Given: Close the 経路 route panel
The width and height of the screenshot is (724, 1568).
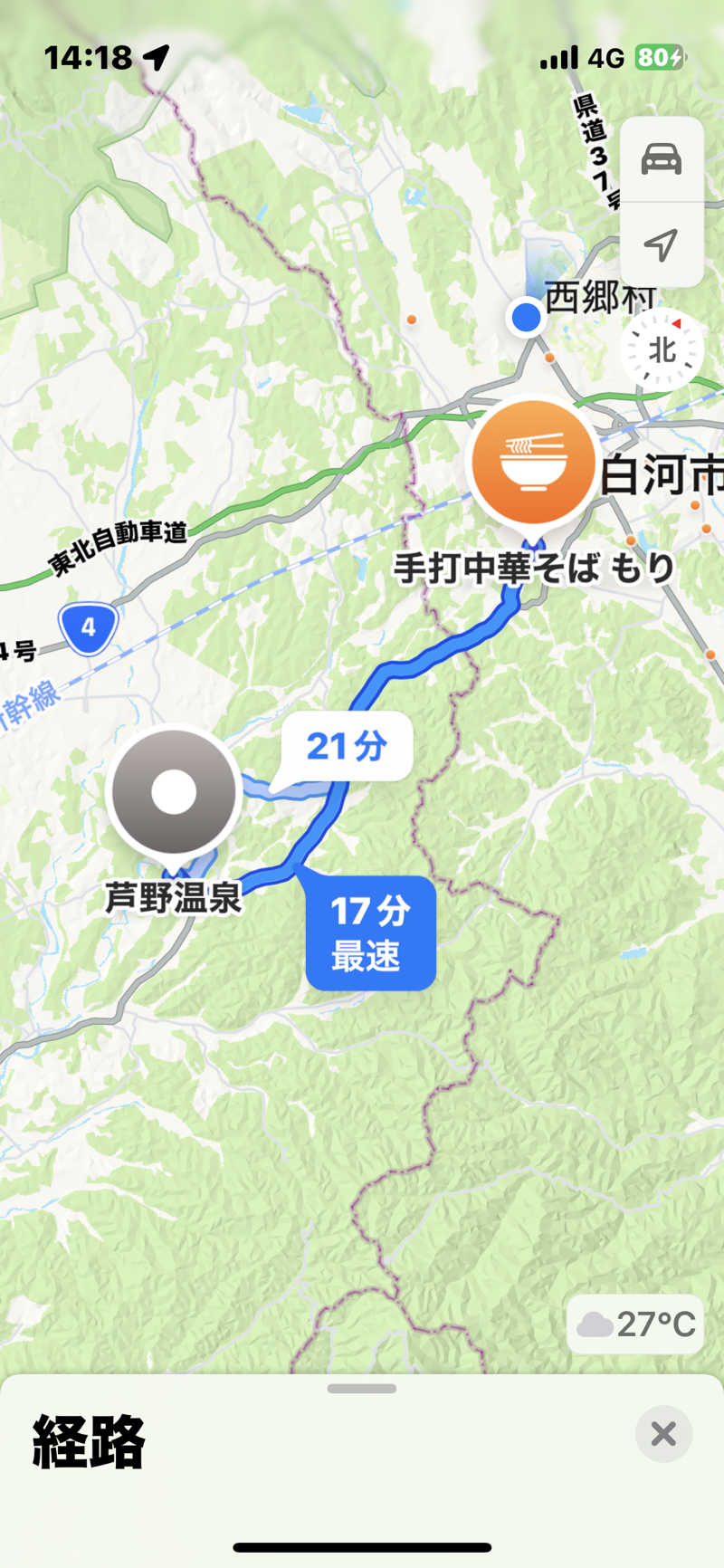Looking at the screenshot, I should [663, 1433].
